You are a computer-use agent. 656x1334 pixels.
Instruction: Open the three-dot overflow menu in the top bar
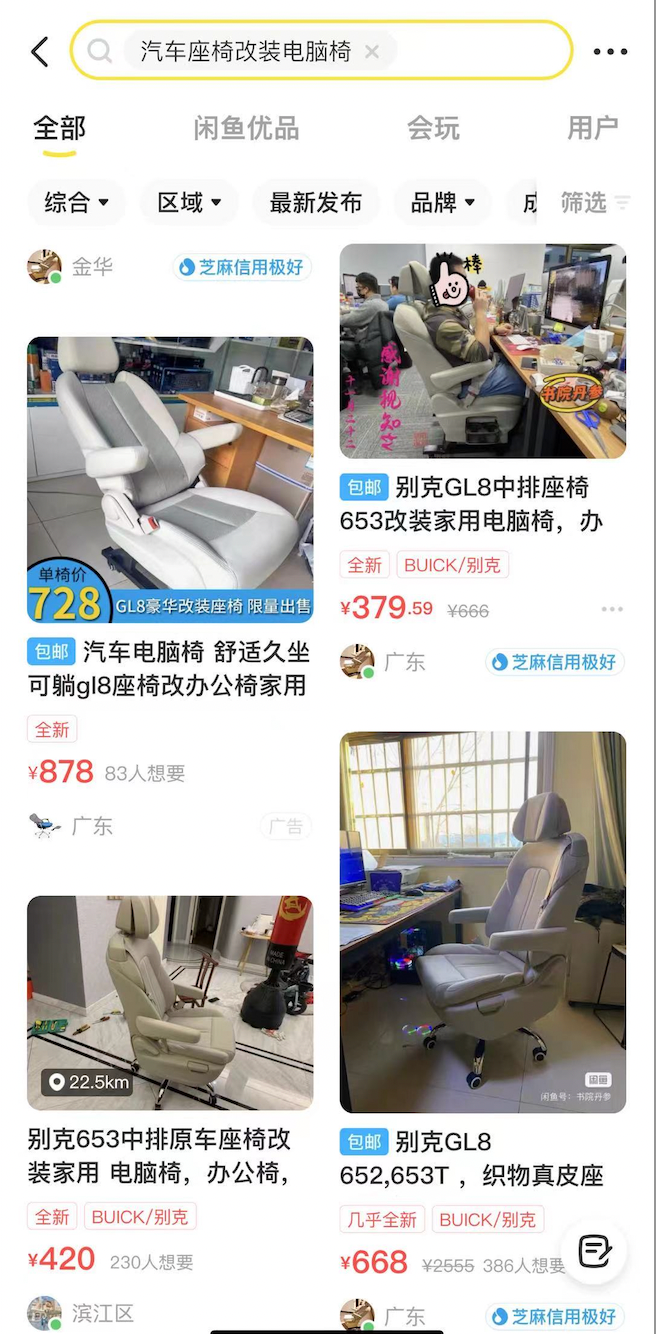tap(610, 52)
